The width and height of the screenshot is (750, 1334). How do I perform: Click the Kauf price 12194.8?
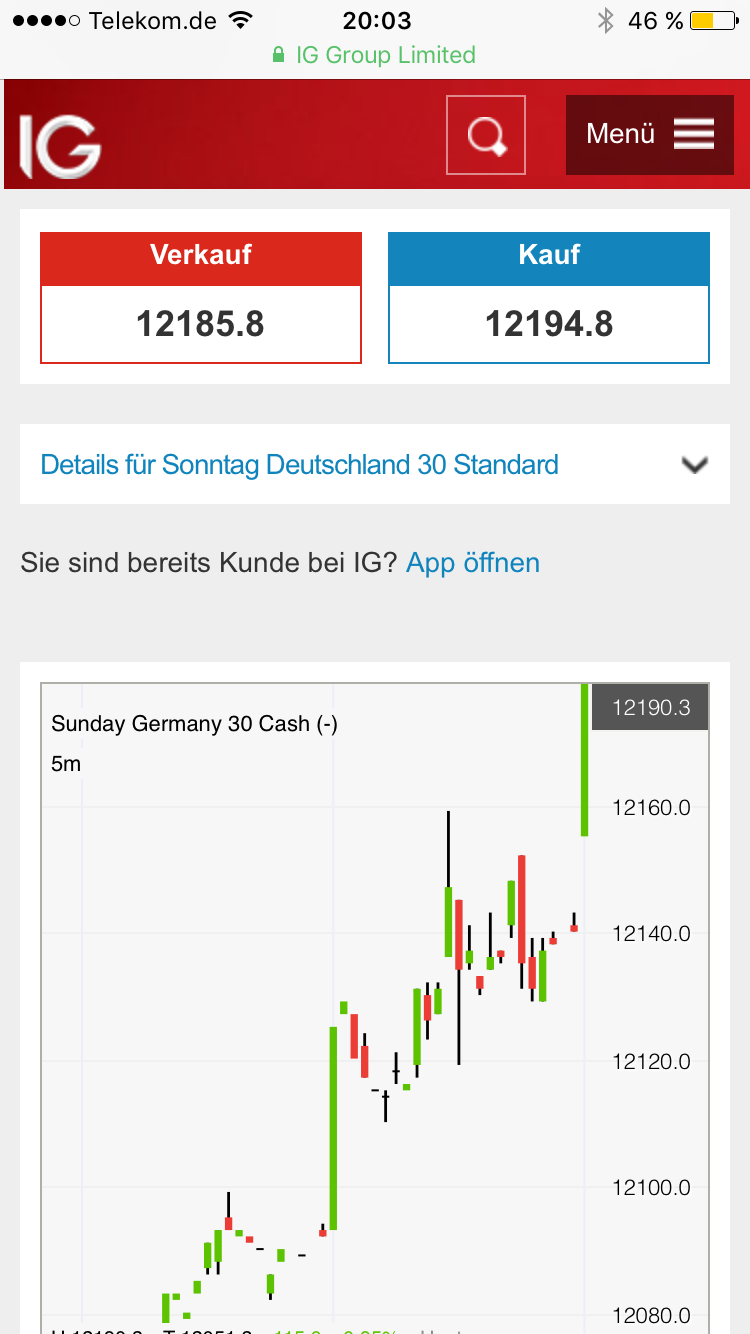coord(548,323)
